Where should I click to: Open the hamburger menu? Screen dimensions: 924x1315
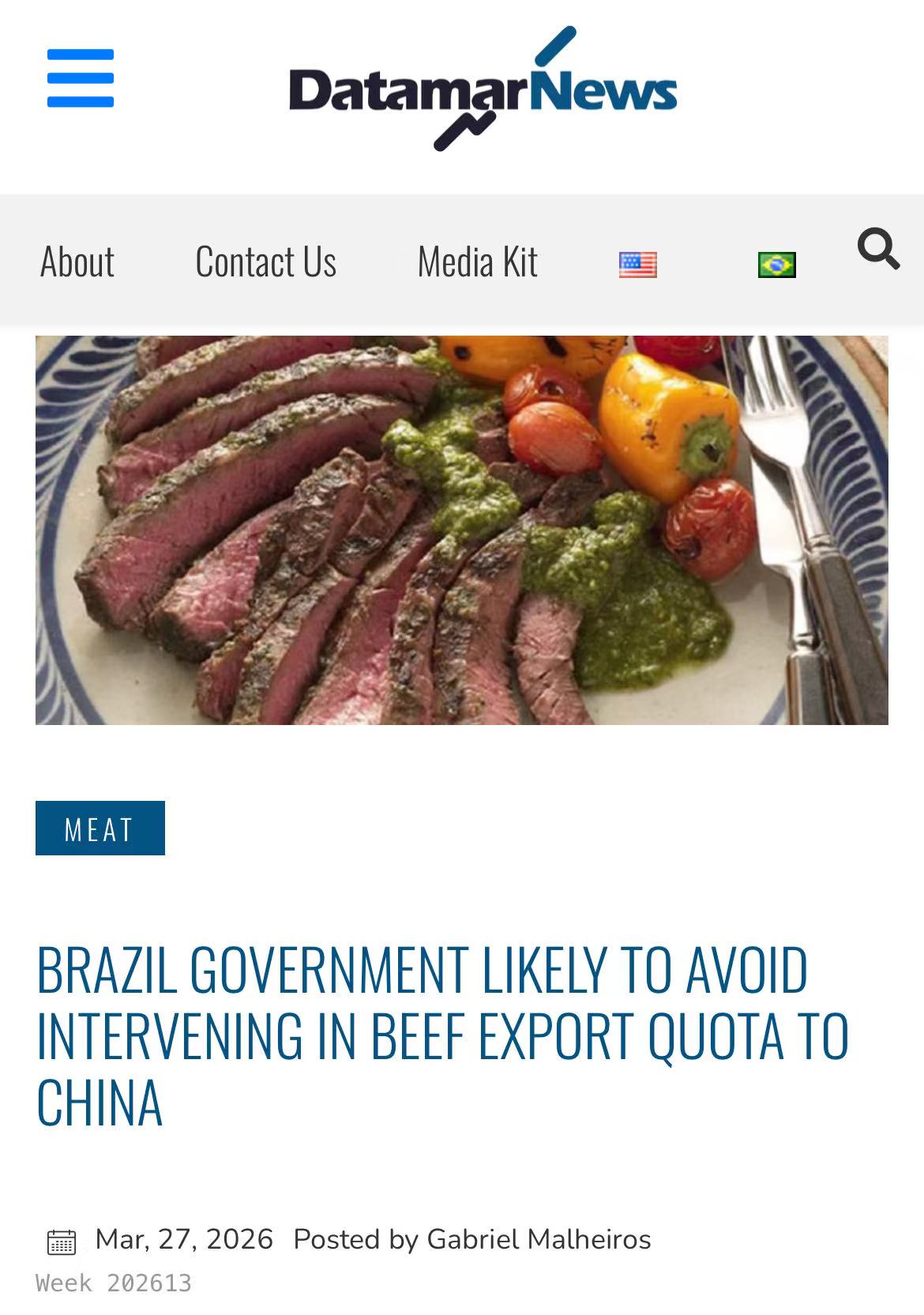coord(81,78)
